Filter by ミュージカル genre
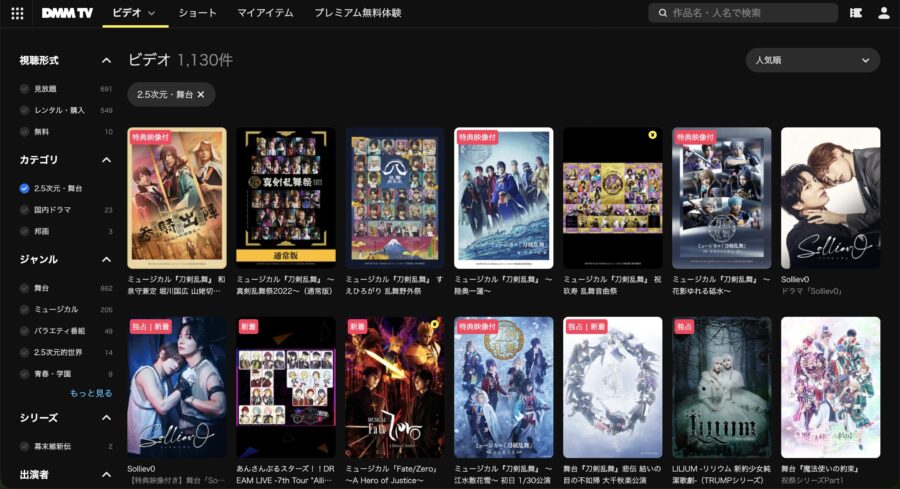 24,309
